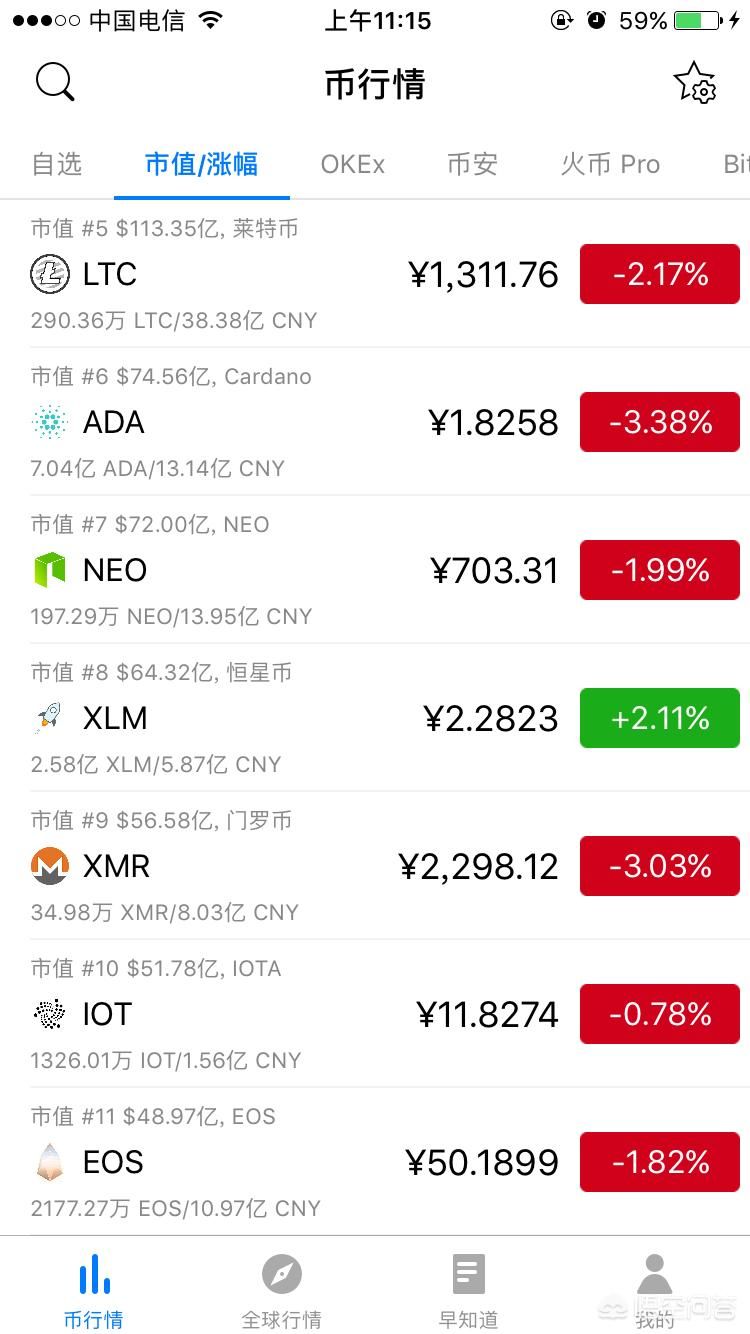Switch to the 币安 tab
This screenshot has width=750, height=1334.
point(472,164)
